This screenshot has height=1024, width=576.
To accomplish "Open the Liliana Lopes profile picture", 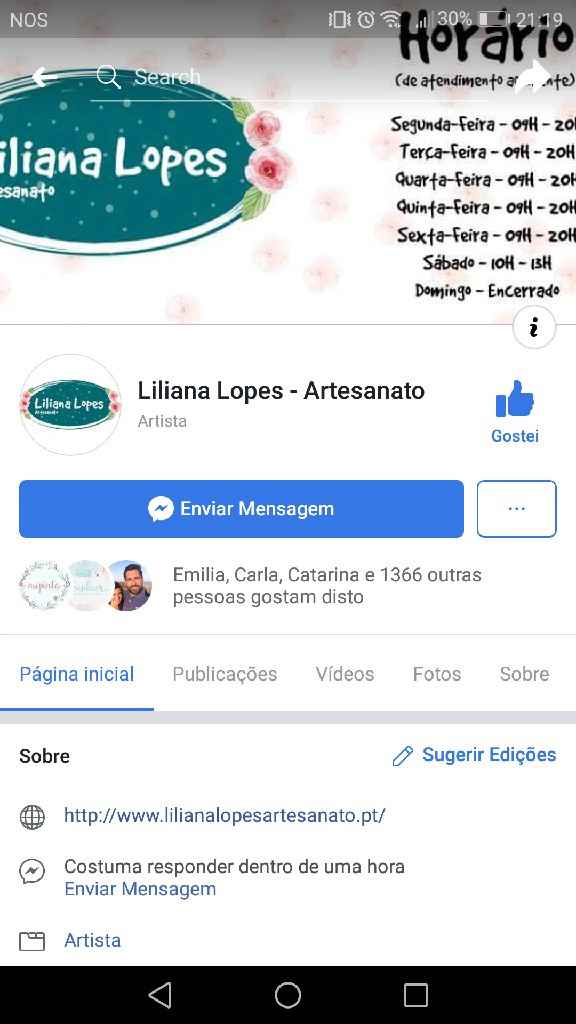I will tap(71, 404).
